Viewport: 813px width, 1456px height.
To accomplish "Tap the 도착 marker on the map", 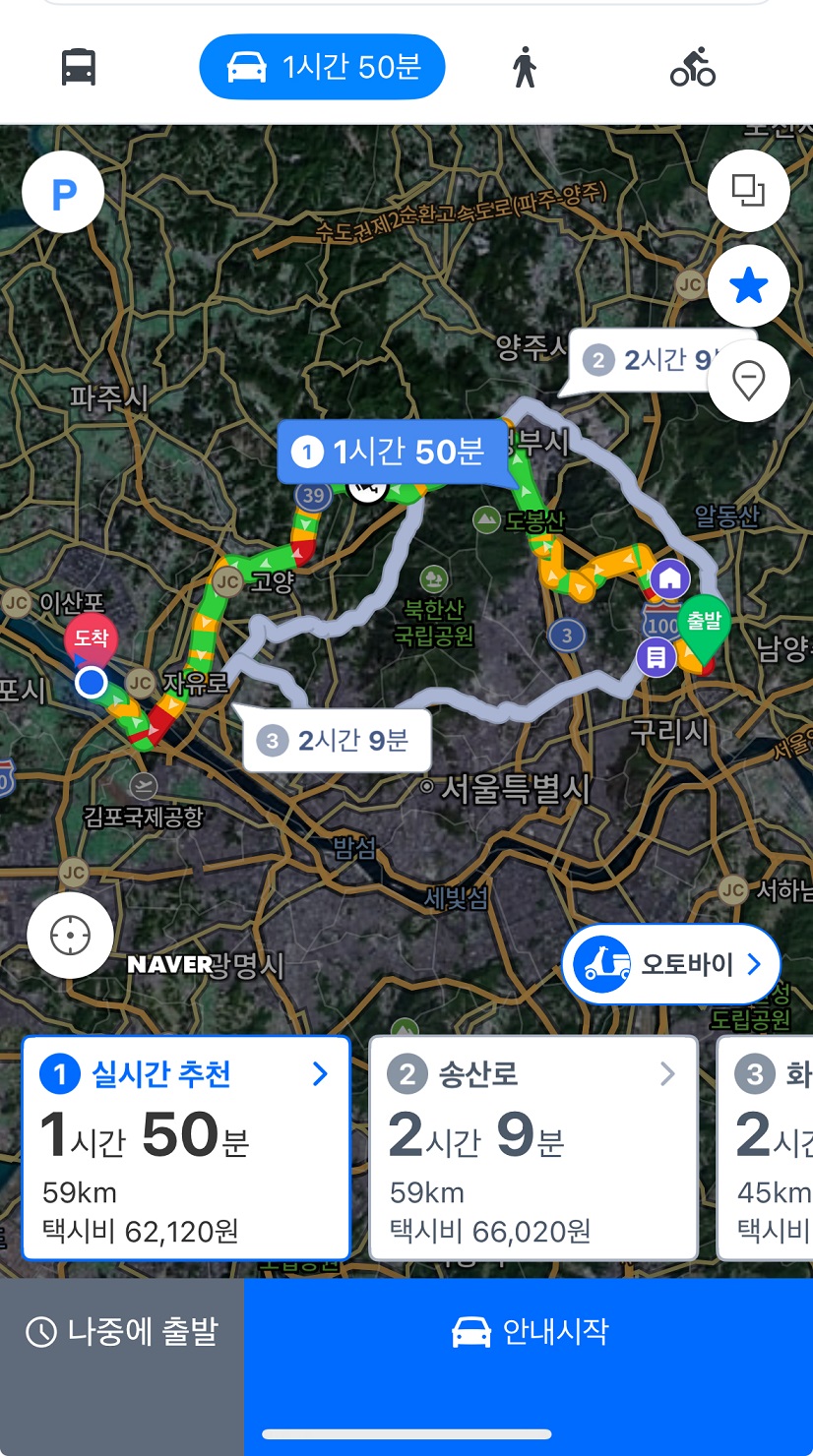I will pos(91,639).
